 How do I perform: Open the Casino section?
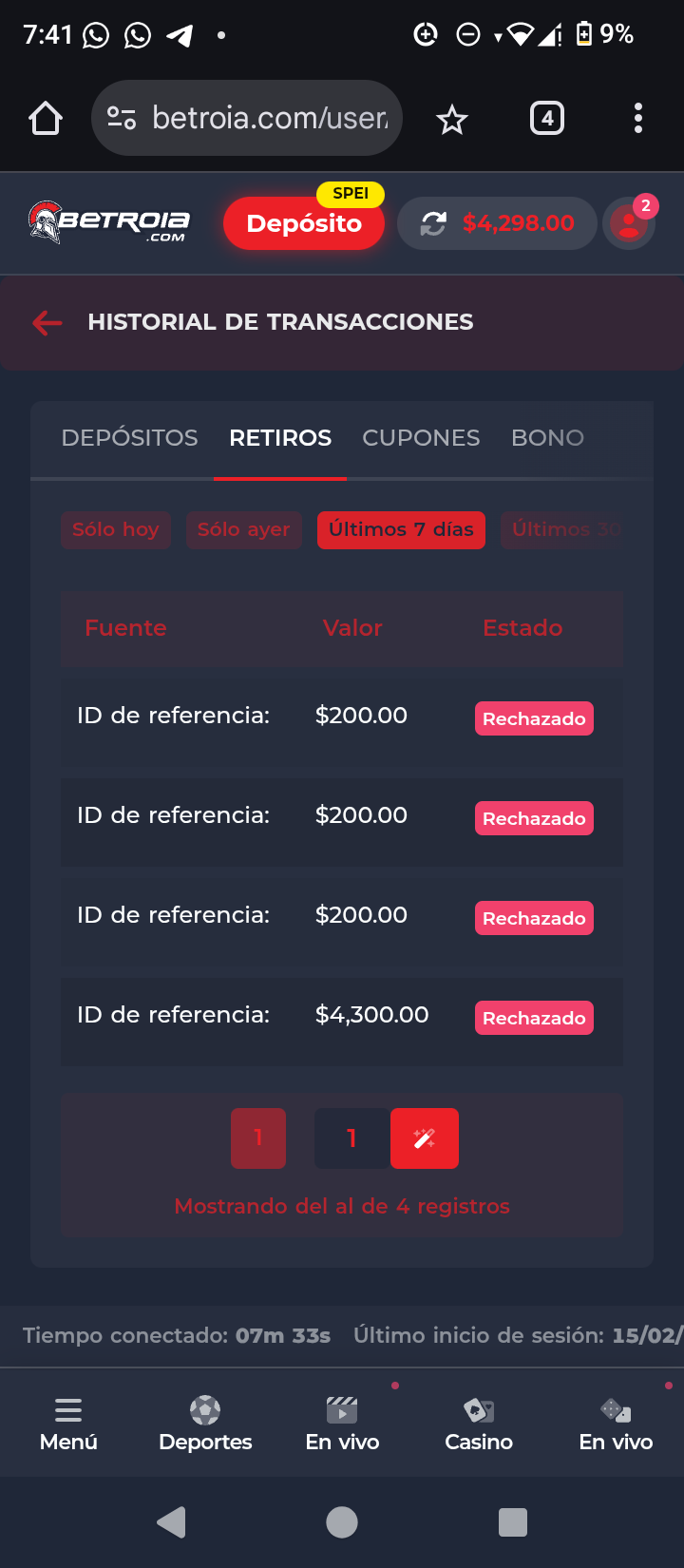[x=479, y=1424]
